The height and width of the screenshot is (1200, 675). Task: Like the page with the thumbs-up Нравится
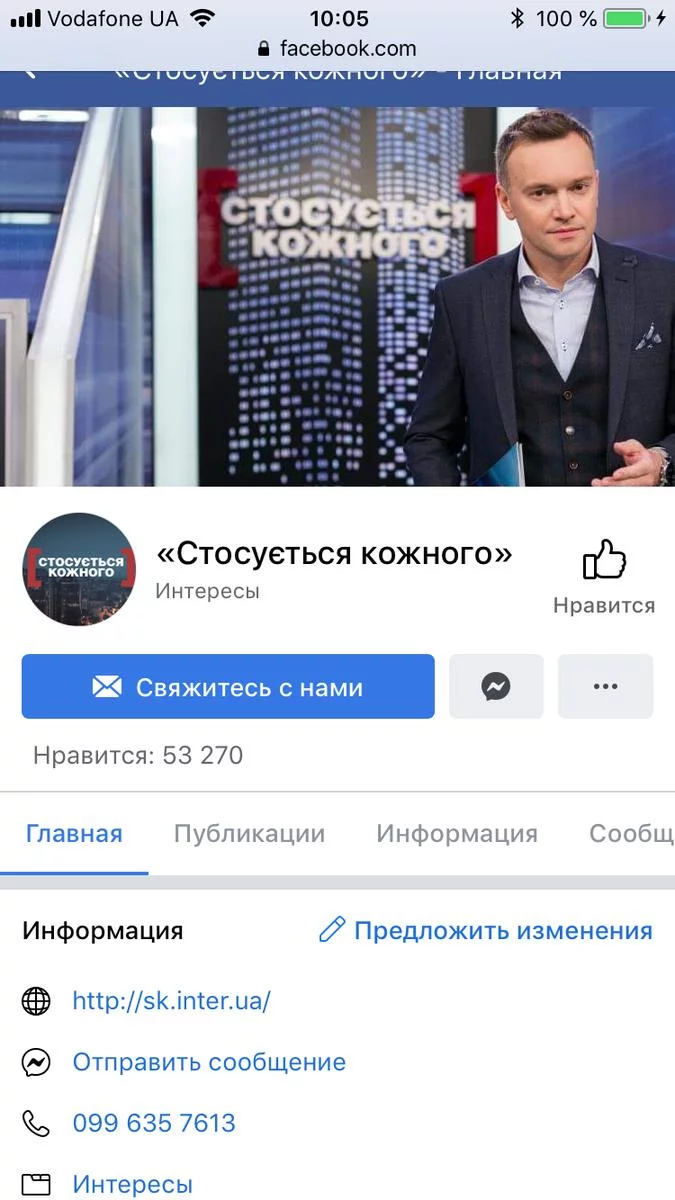pos(604,576)
